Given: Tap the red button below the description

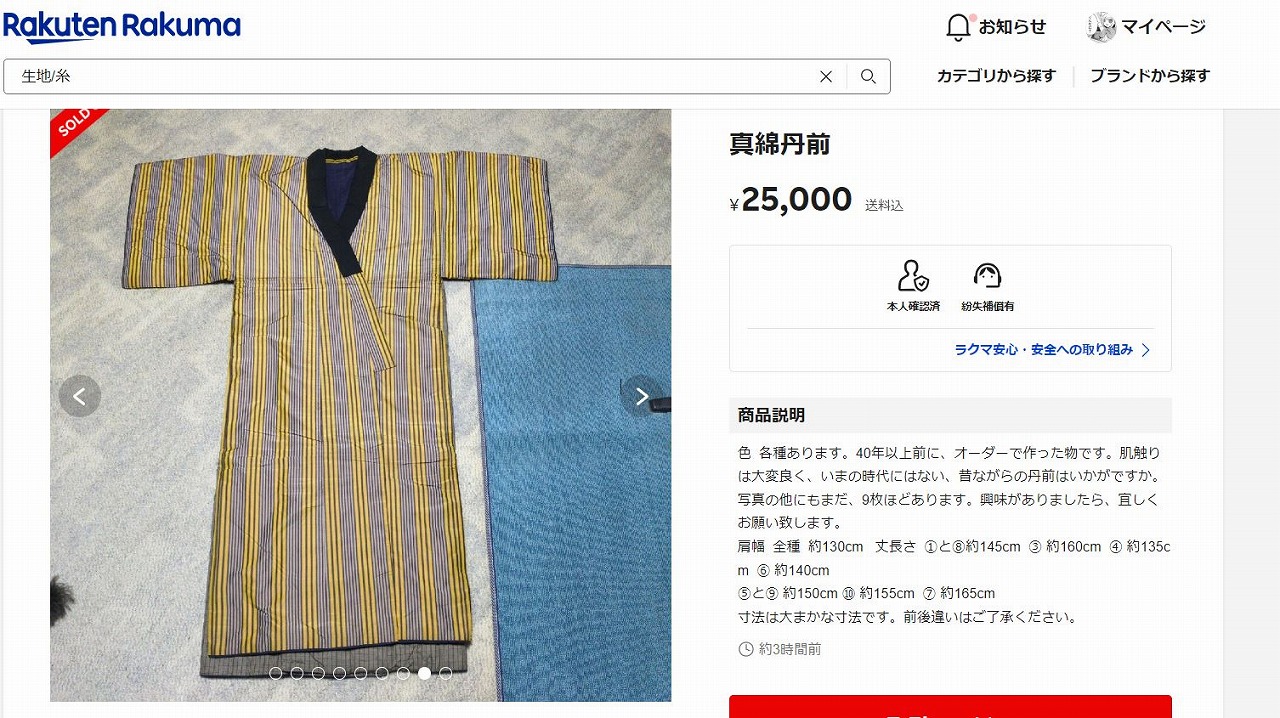Looking at the screenshot, I should [x=950, y=707].
